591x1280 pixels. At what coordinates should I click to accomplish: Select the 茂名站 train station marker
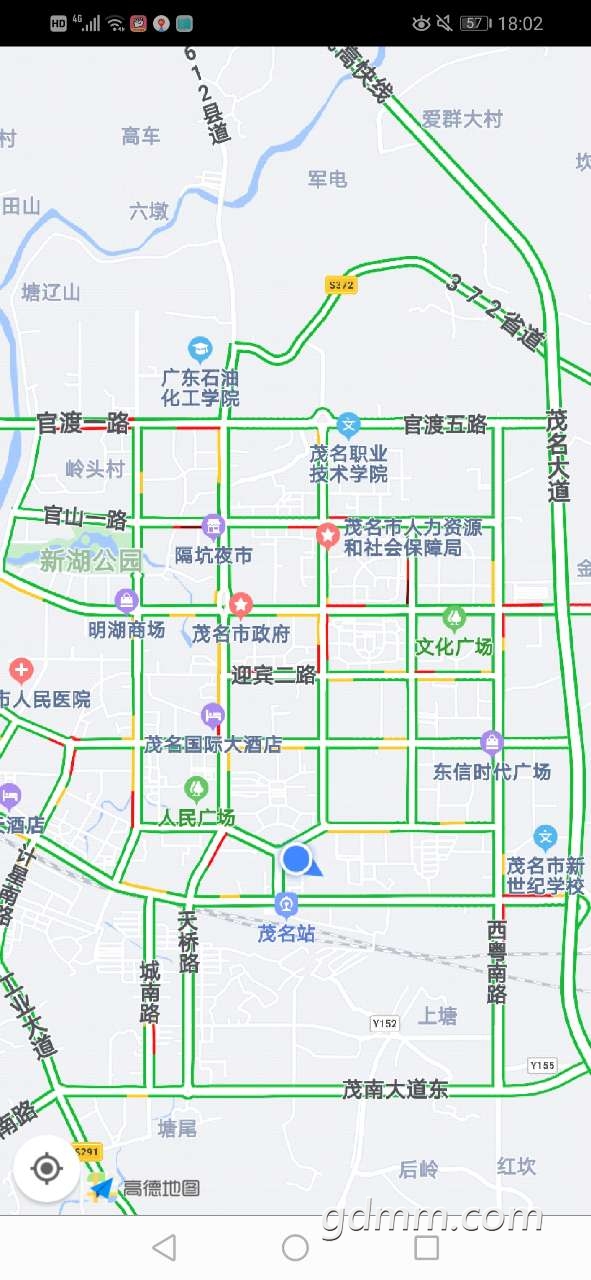(288, 906)
